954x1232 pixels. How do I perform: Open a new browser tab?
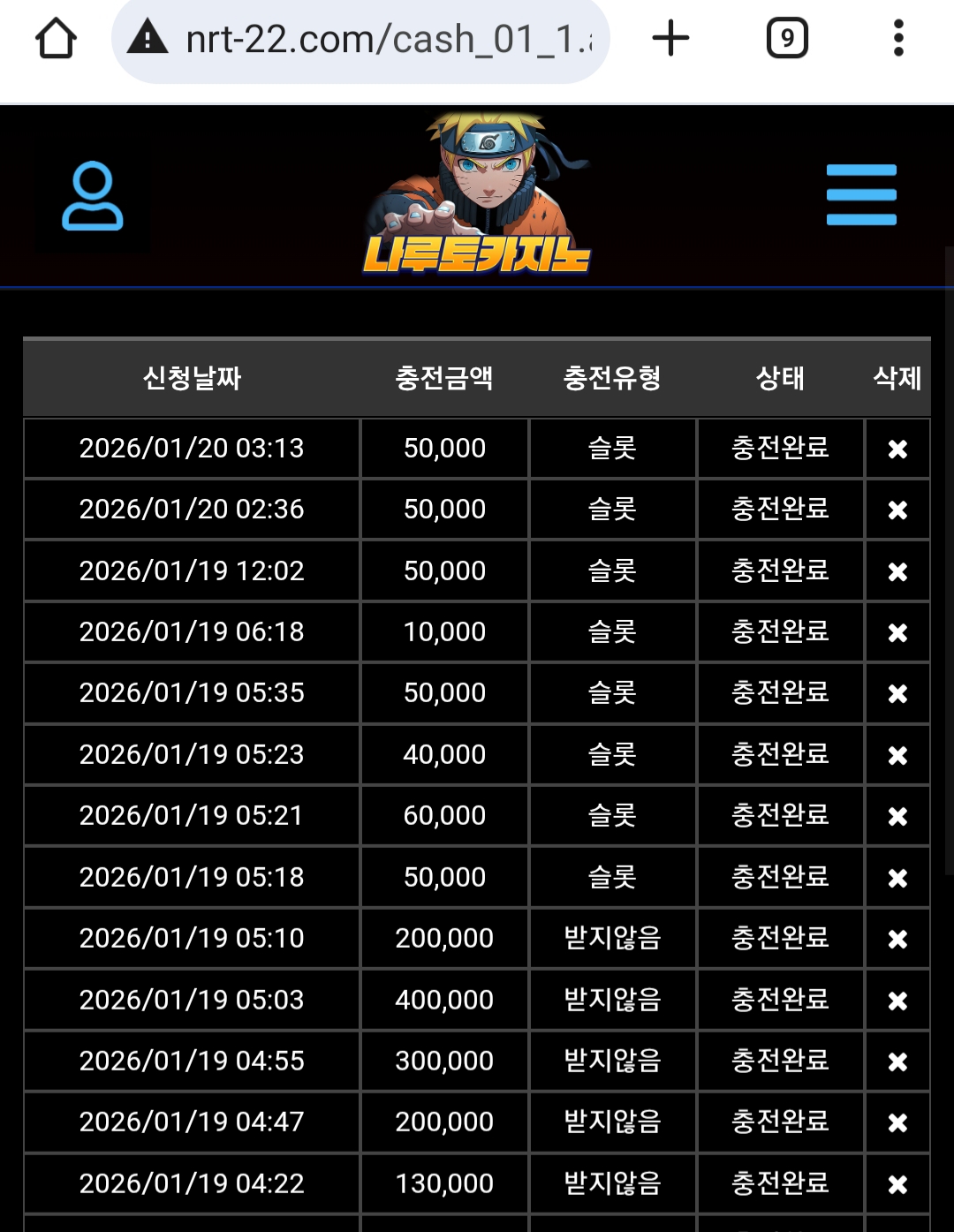pos(670,39)
